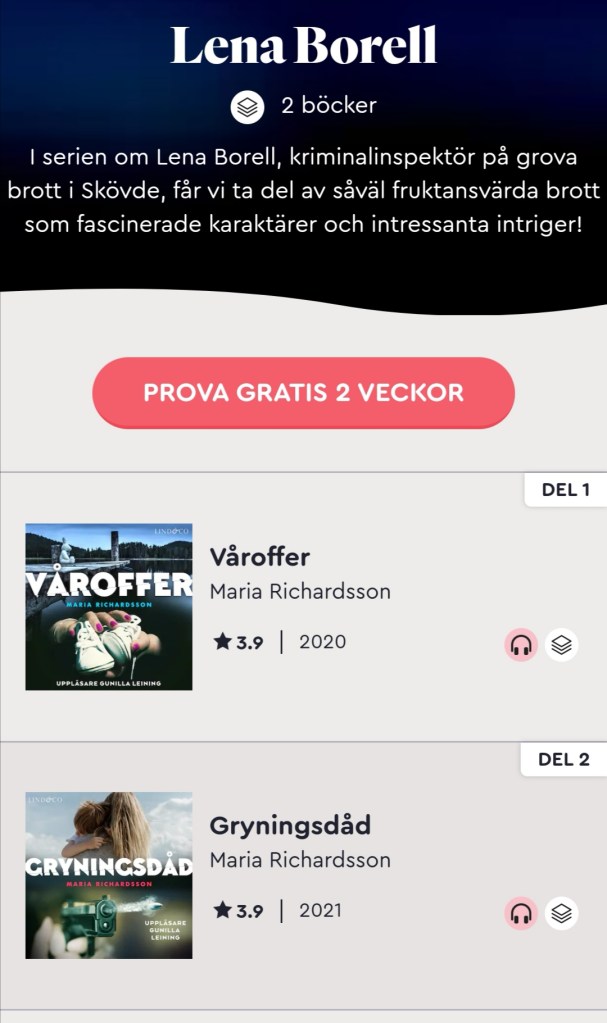
Task: Tap the headphones icon for Våroffer
Action: 520,645
